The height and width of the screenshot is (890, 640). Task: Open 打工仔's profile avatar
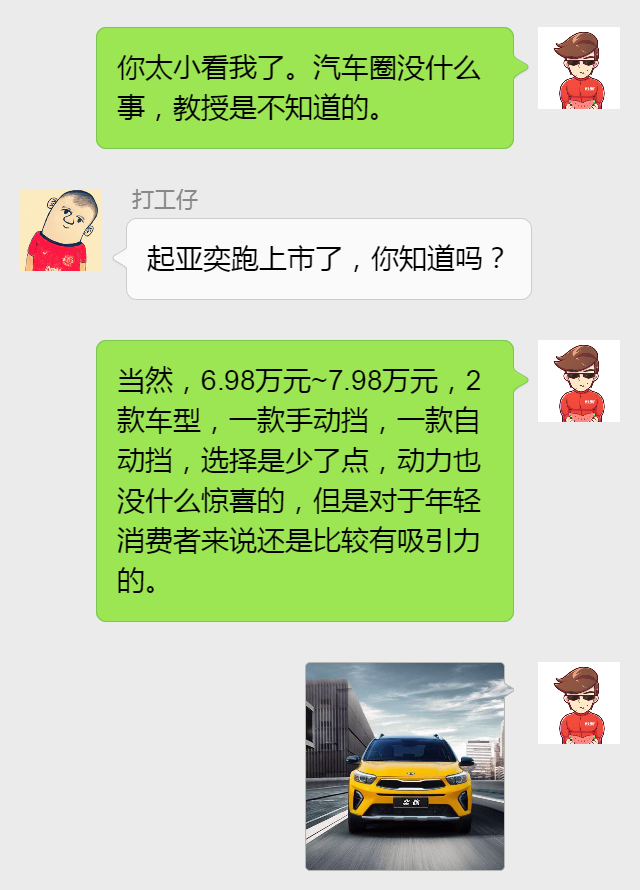point(61,230)
